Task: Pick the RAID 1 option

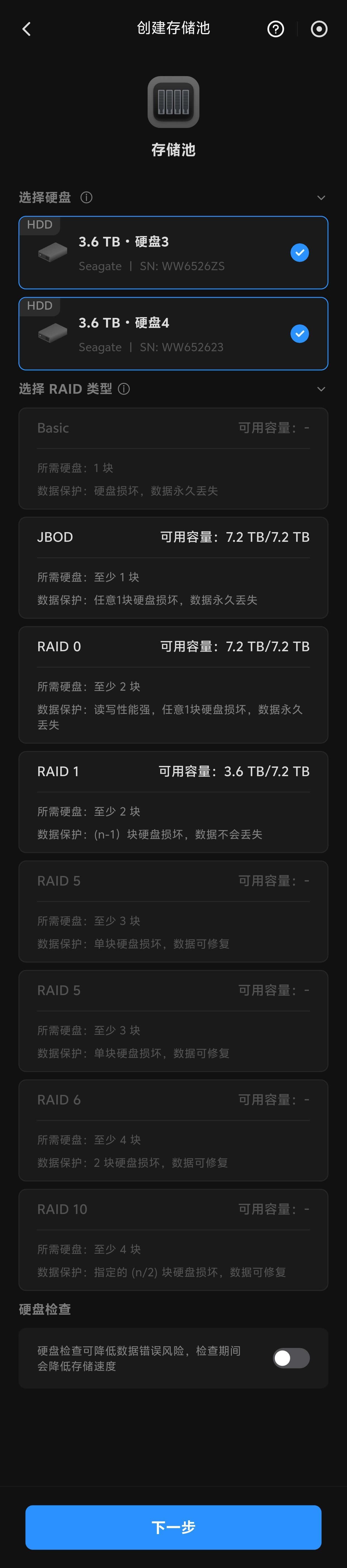Action: [173, 802]
